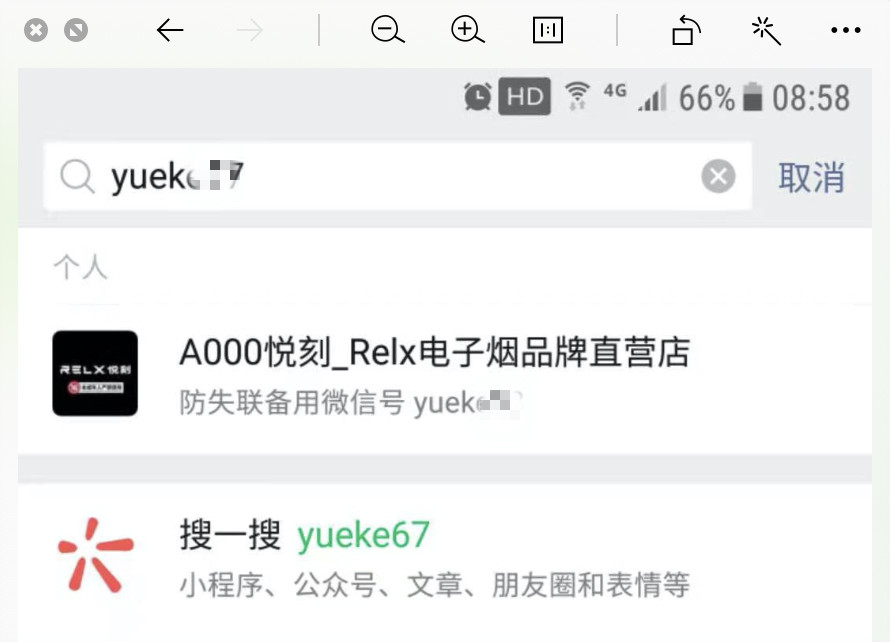The width and height of the screenshot is (890, 642).
Task: Go back with the left arrow
Action: [x=170, y=31]
